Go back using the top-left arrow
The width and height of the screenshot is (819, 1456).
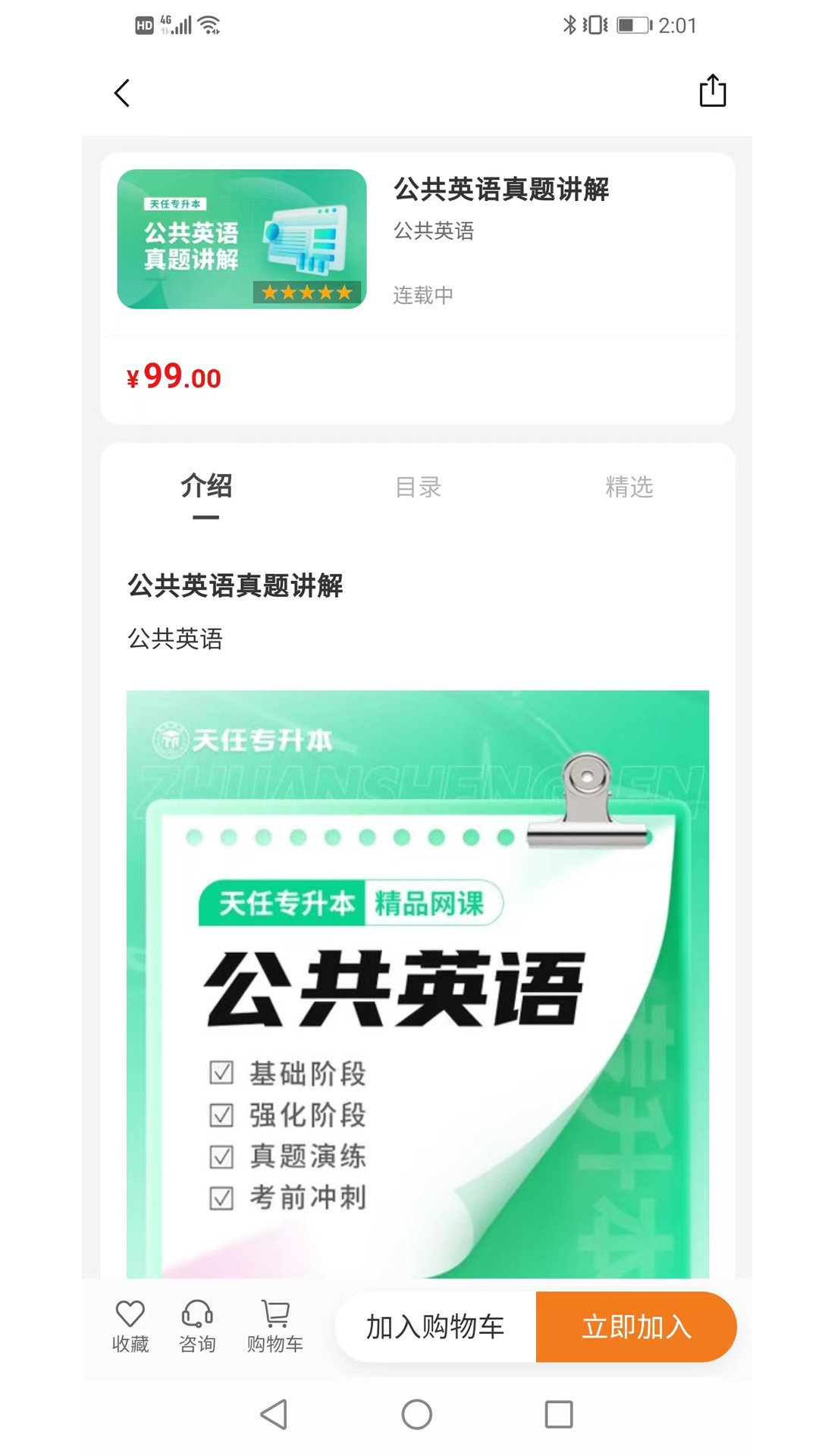122,93
